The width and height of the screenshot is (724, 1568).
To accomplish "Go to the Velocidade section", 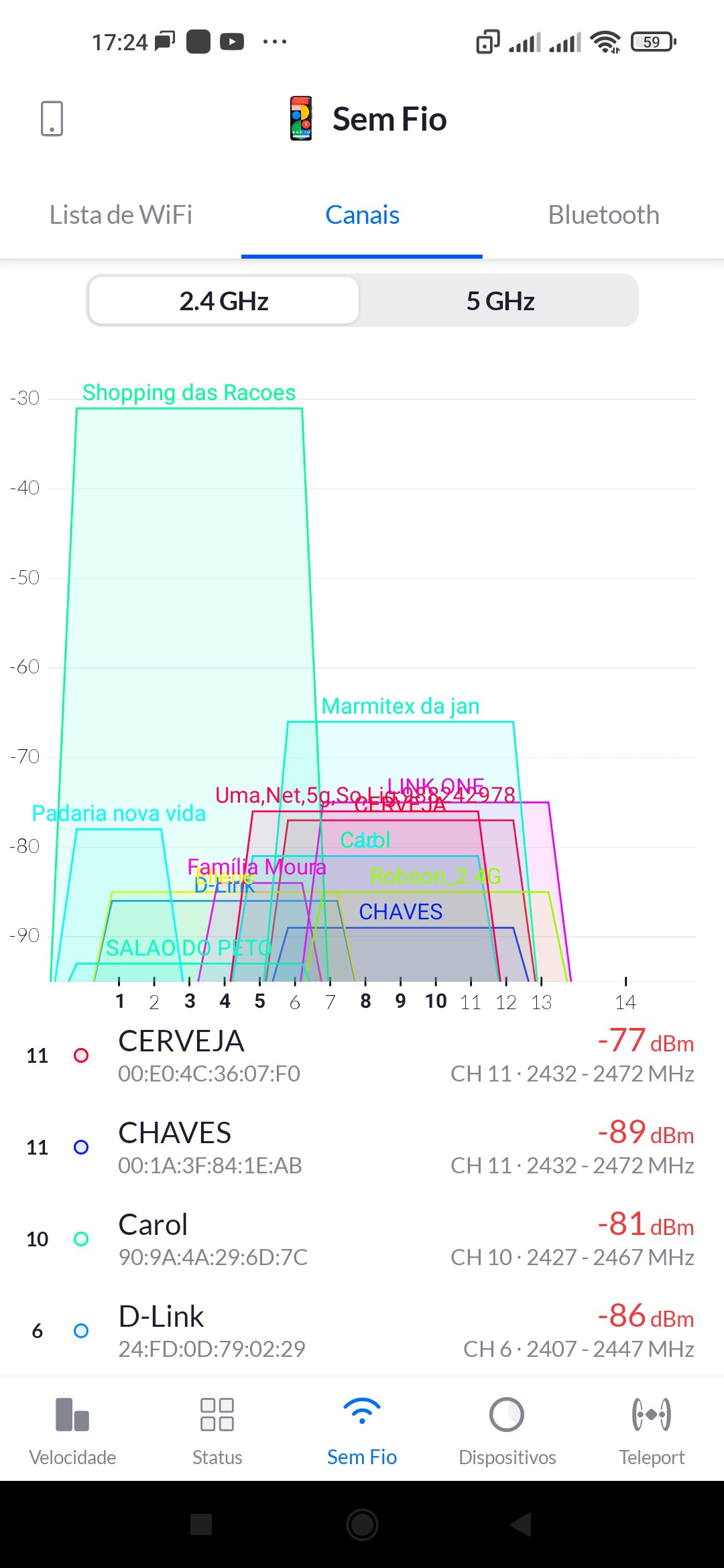I will click(x=72, y=1431).
